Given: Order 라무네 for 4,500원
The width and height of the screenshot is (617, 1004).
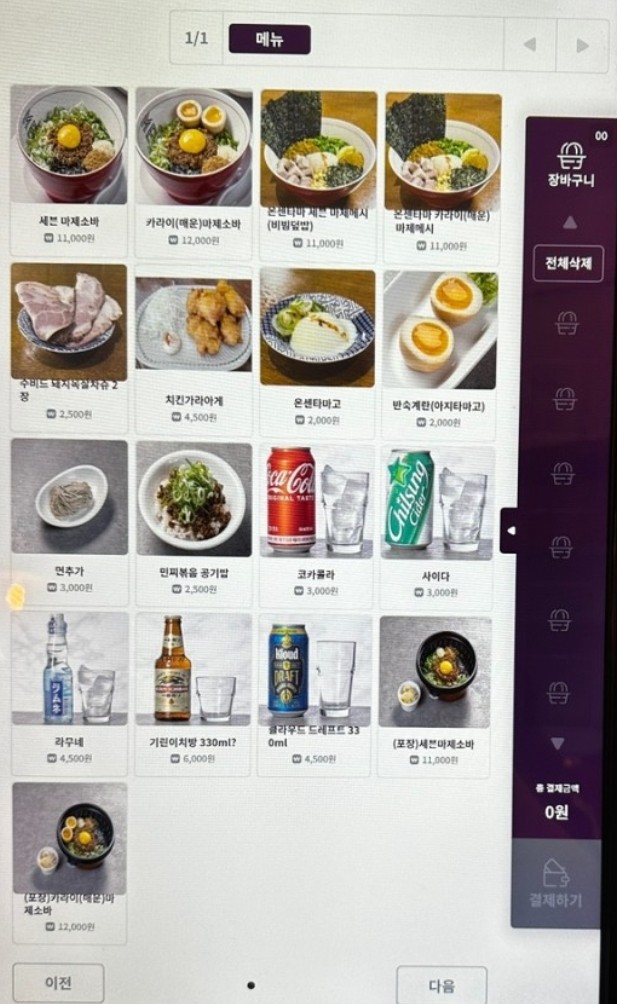Looking at the screenshot, I should [x=69, y=692].
